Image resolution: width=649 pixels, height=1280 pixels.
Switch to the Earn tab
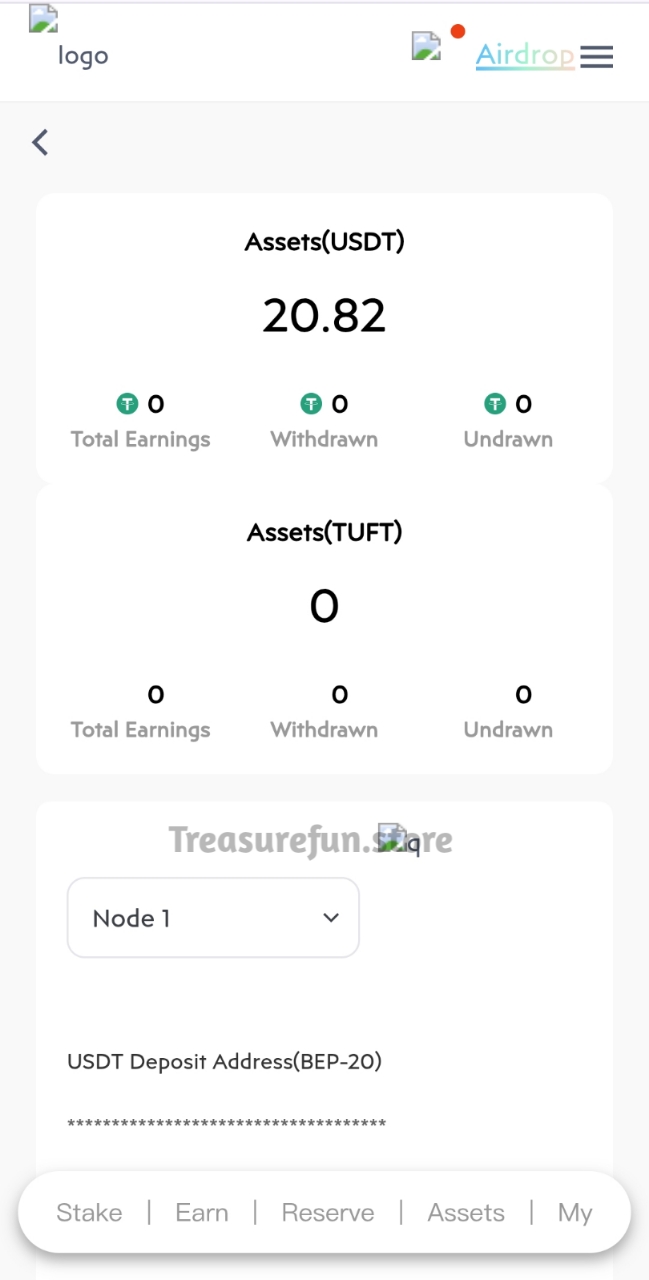pyautogui.click(x=202, y=1212)
